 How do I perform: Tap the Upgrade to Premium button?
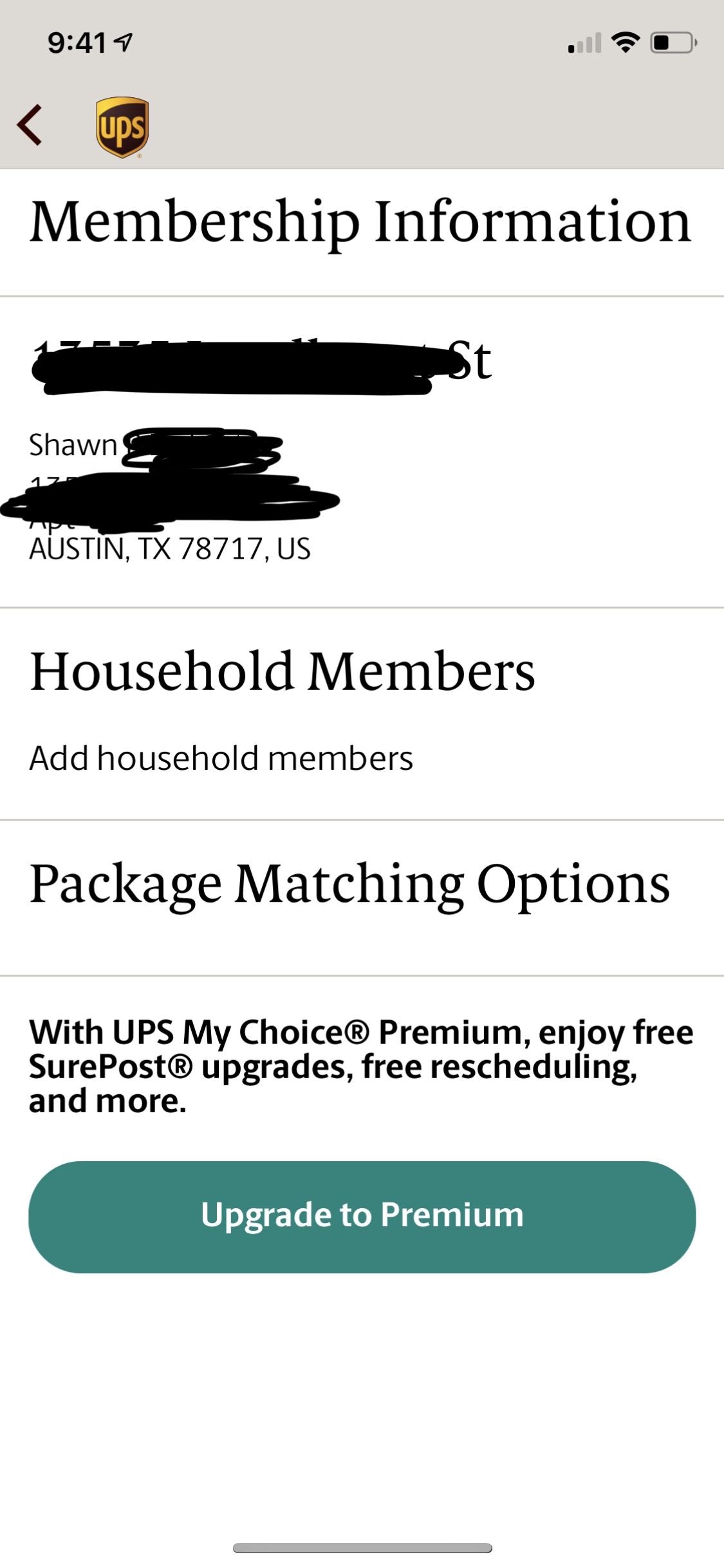click(362, 1217)
